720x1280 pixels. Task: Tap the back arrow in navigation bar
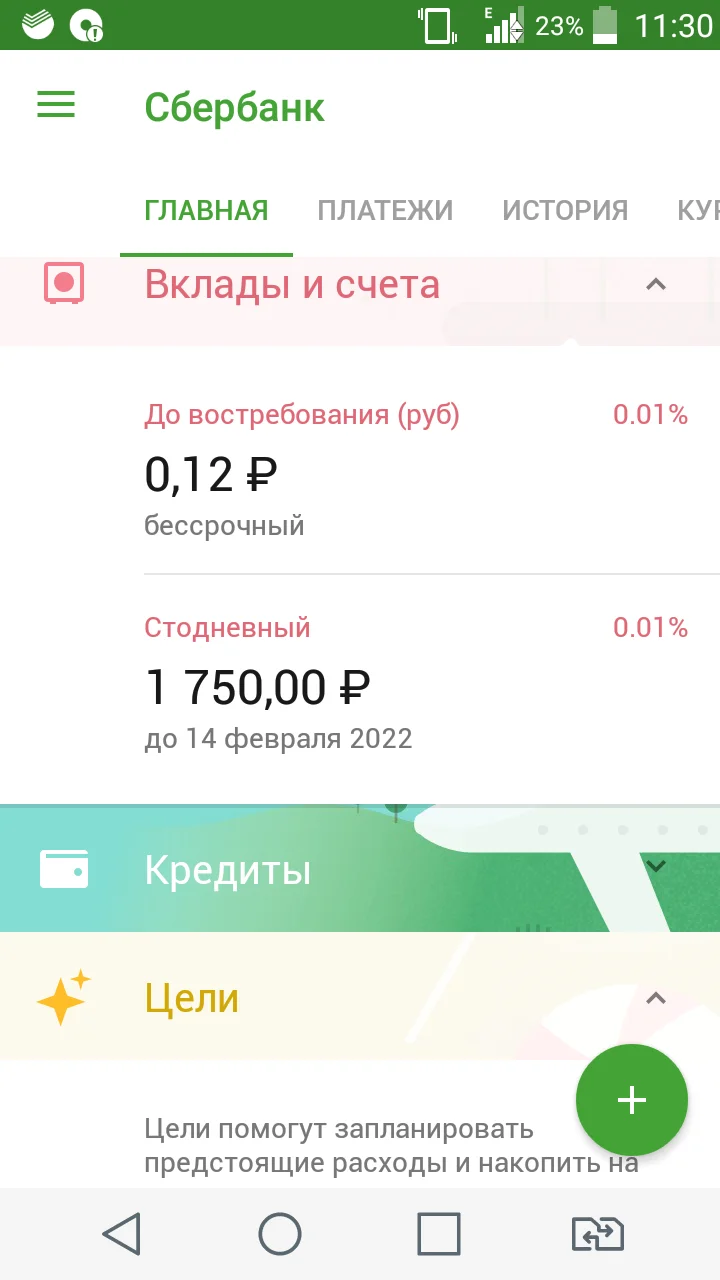pos(121,1233)
